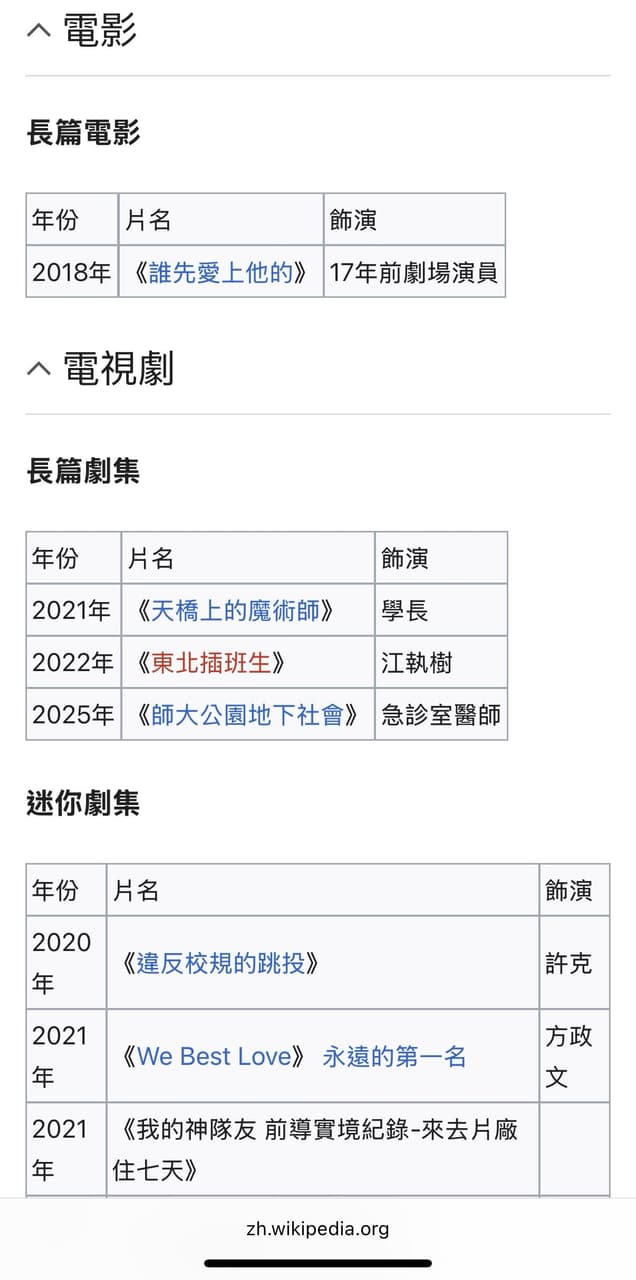
Task: Open the We Best Love link
Action: (214, 1056)
